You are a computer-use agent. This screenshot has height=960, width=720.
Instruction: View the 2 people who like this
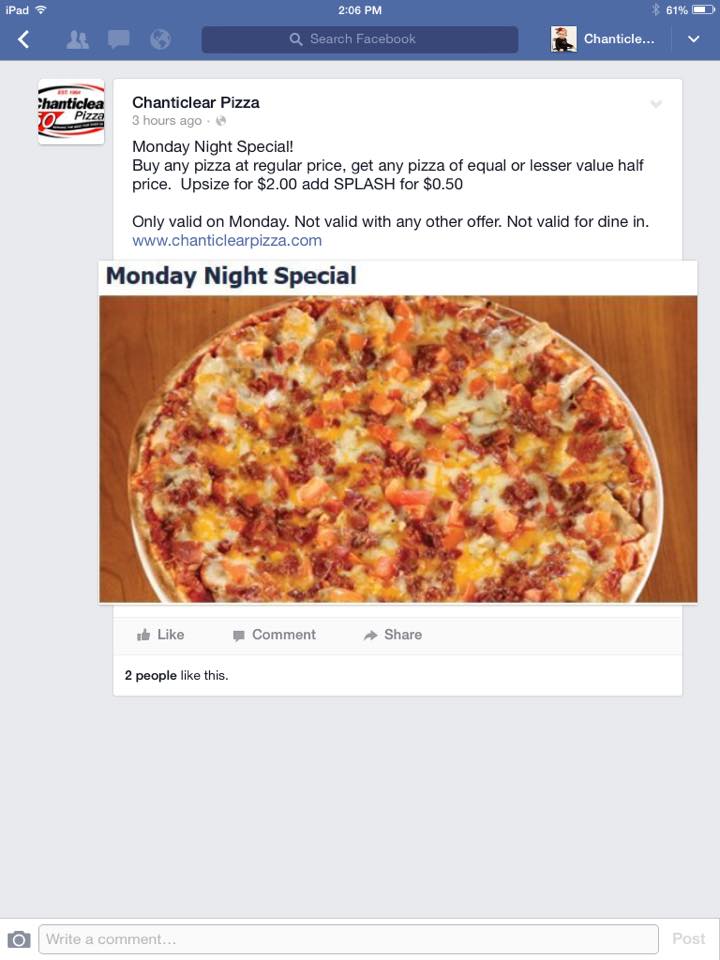pyautogui.click(x=150, y=675)
